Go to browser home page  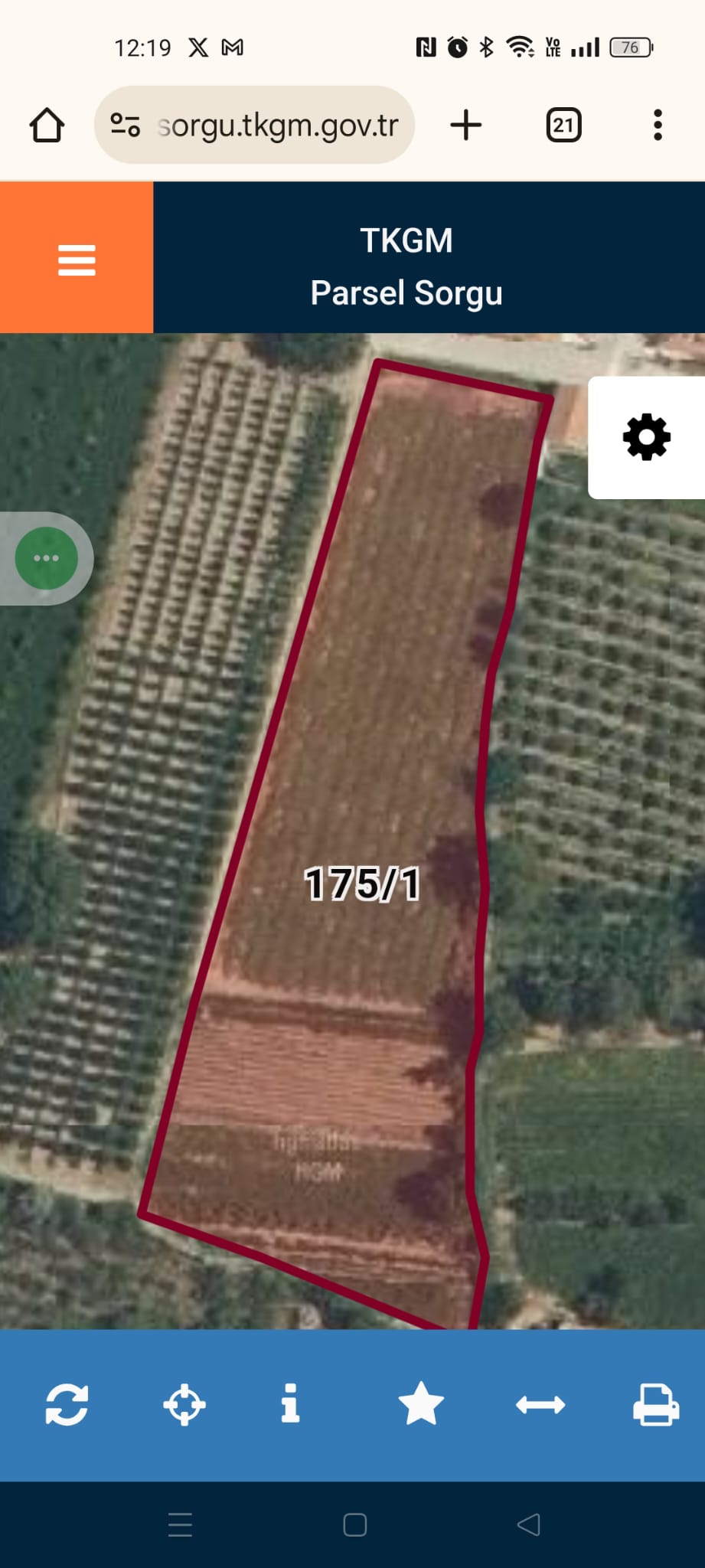47,125
